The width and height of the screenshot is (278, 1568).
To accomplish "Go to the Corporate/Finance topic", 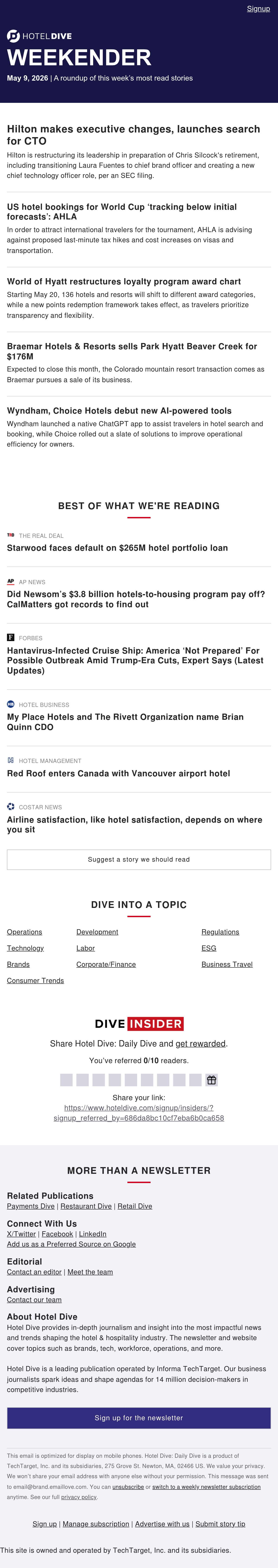I will 106,964.
